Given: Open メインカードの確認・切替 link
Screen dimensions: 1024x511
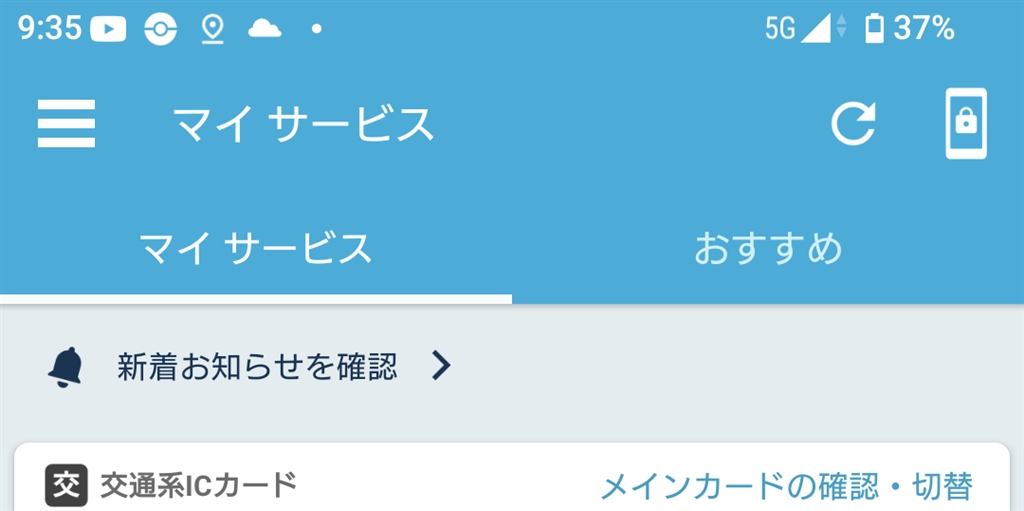Looking at the screenshot, I should click(x=786, y=486).
